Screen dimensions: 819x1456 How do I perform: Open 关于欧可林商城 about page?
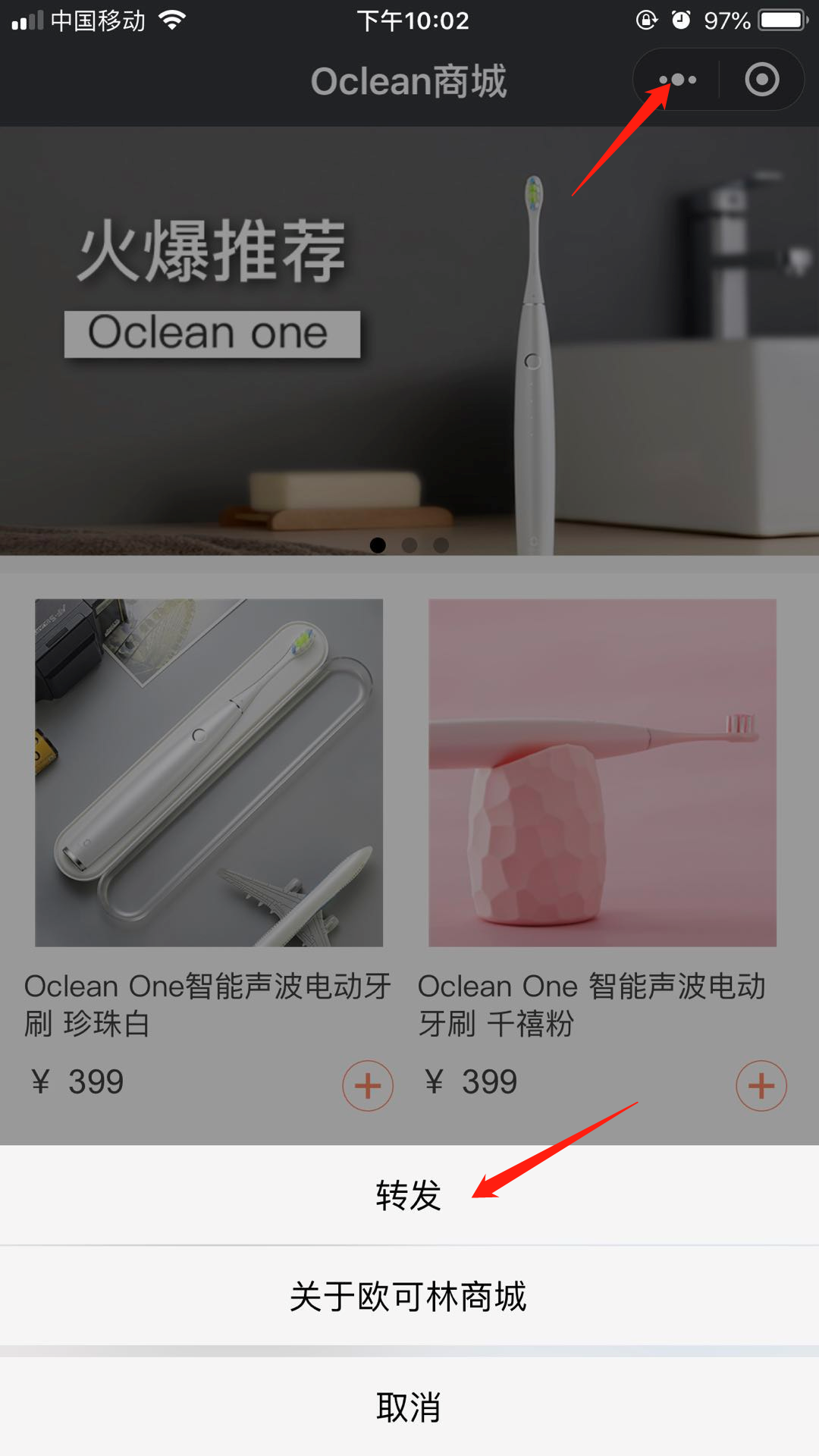[x=409, y=1296]
